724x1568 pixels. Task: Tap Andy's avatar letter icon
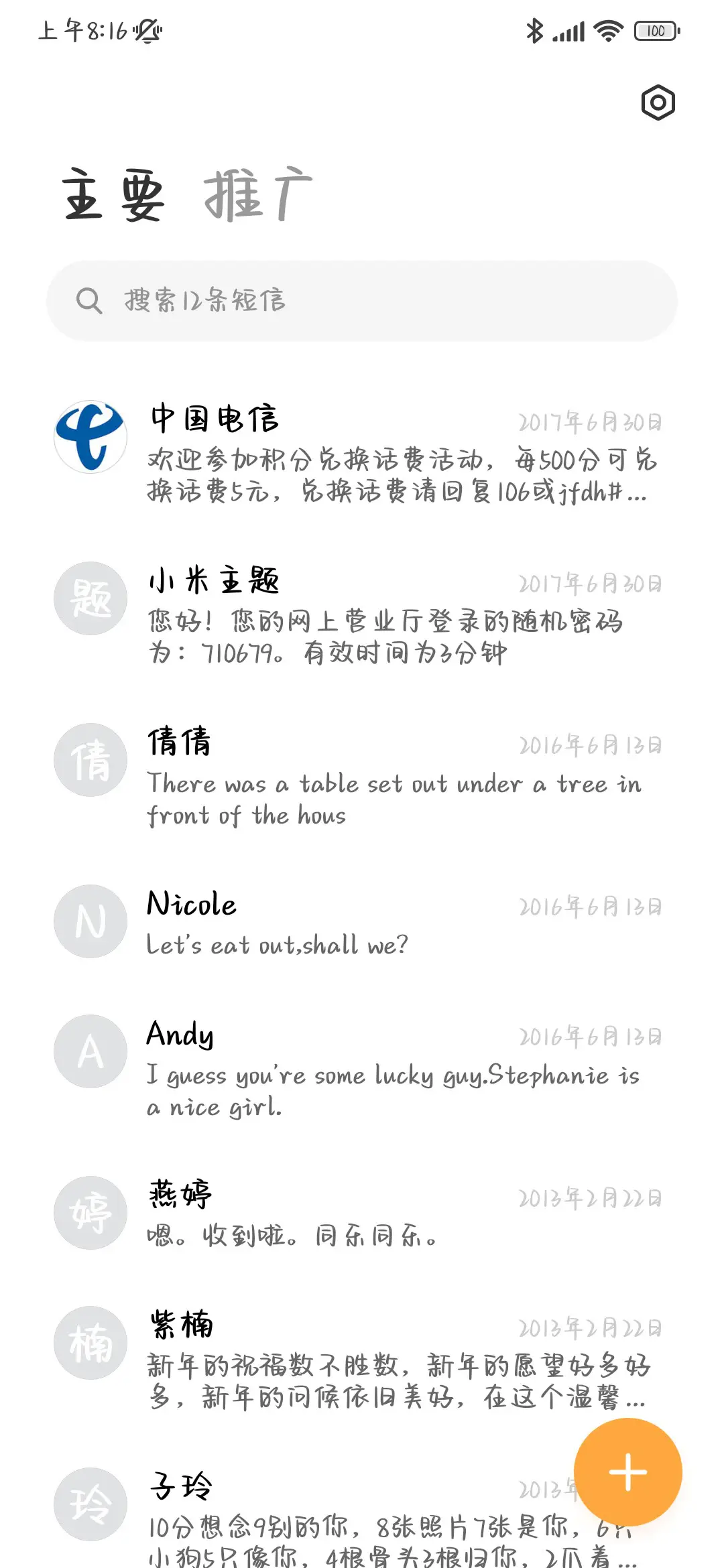[x=90, y=1051]
